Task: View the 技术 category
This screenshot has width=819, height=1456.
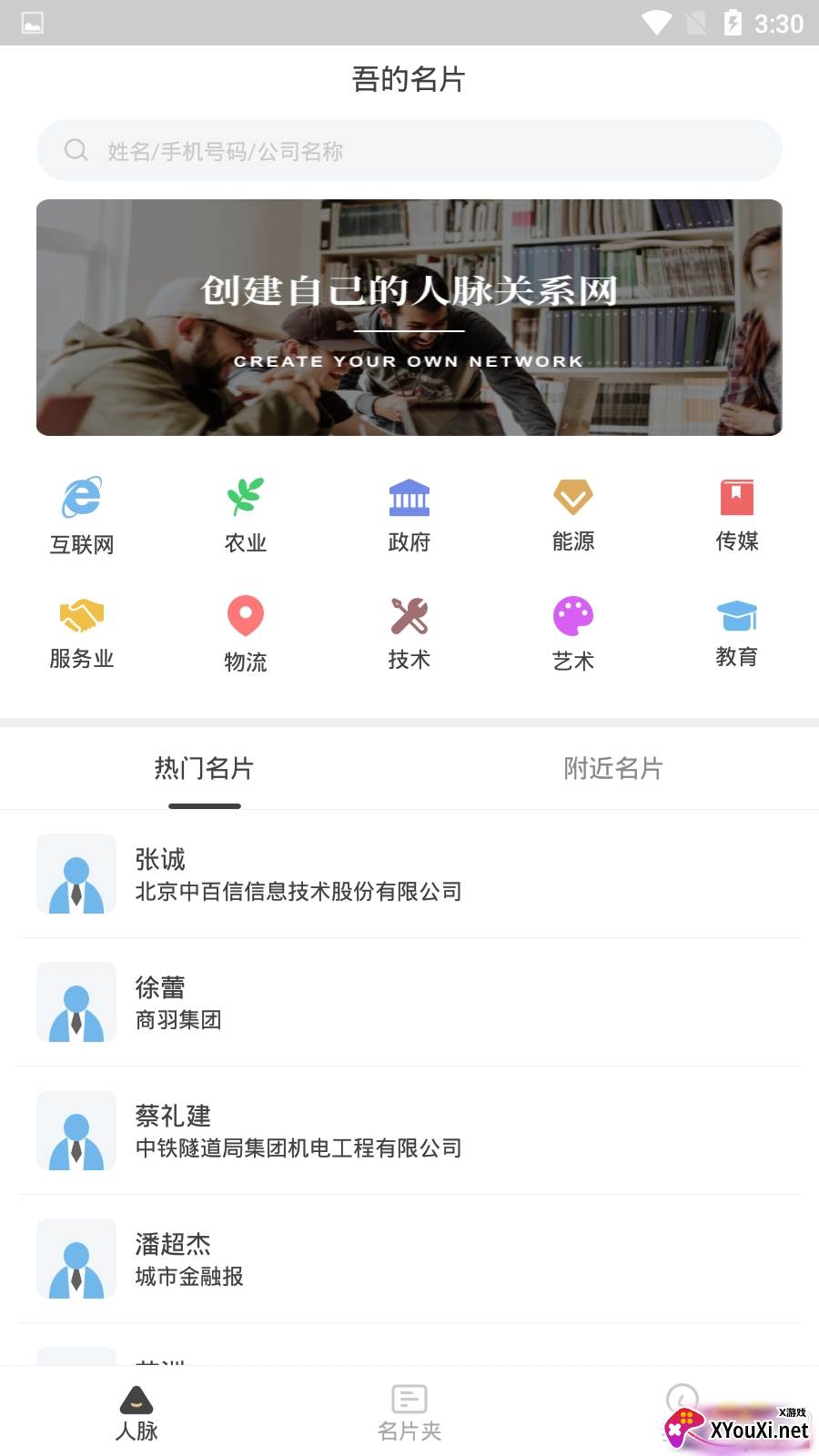Action: pyautogui.click(x=409, y=633)
